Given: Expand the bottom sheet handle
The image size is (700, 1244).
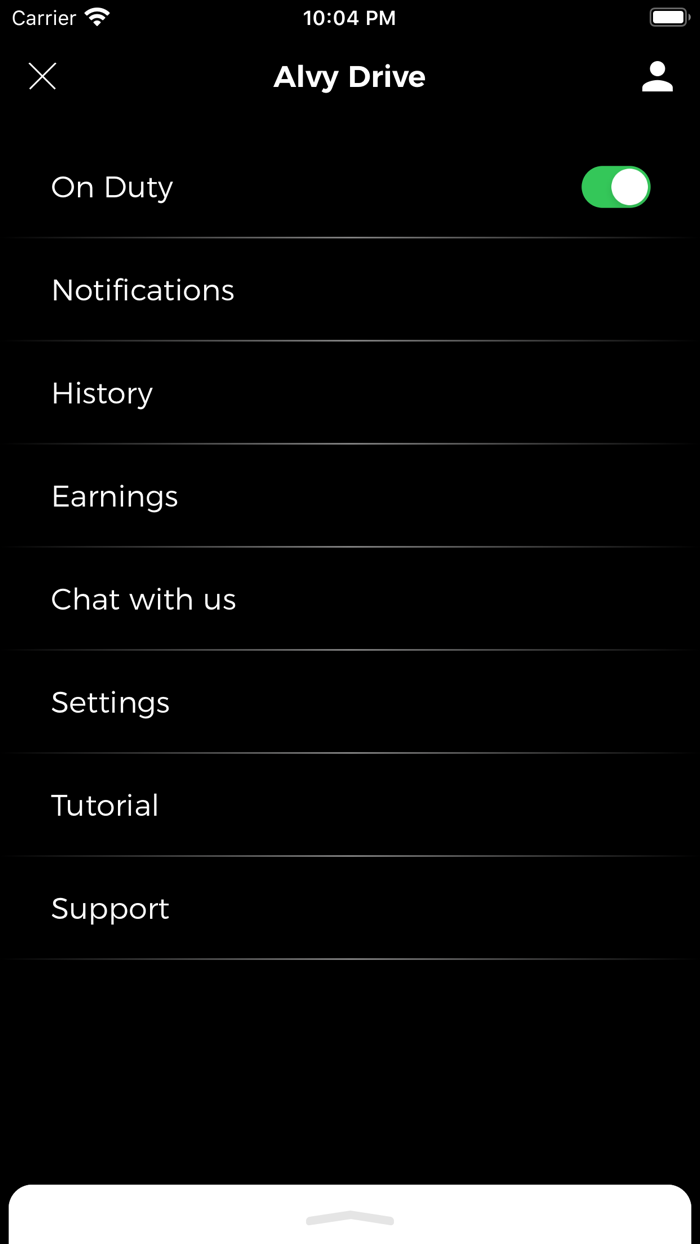Looking at the screenshot, I should (350, 1217).
